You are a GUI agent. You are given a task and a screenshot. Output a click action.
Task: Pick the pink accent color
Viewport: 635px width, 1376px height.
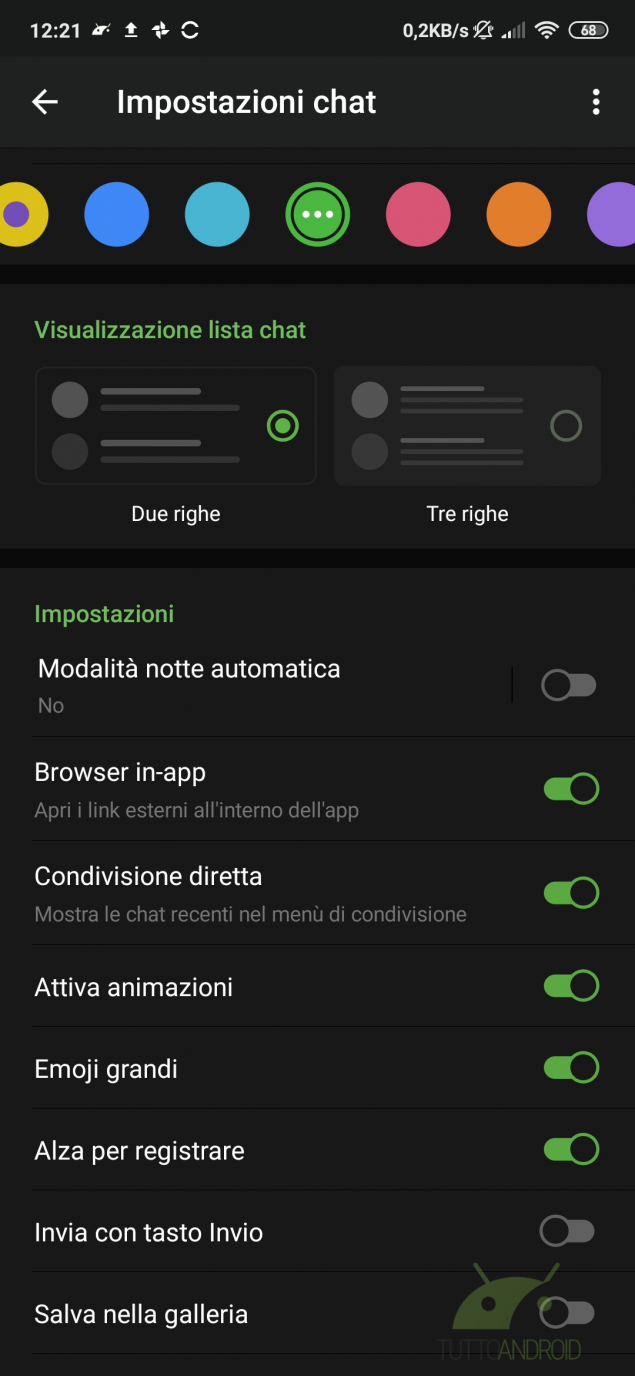[x=418, y=214]
